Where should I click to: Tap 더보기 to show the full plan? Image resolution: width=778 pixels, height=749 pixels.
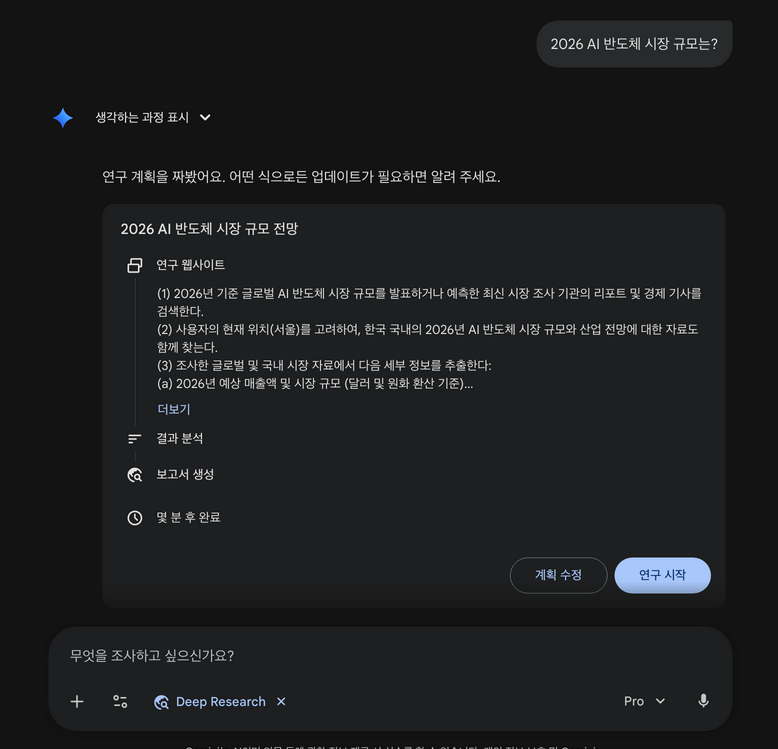(174, 409)
